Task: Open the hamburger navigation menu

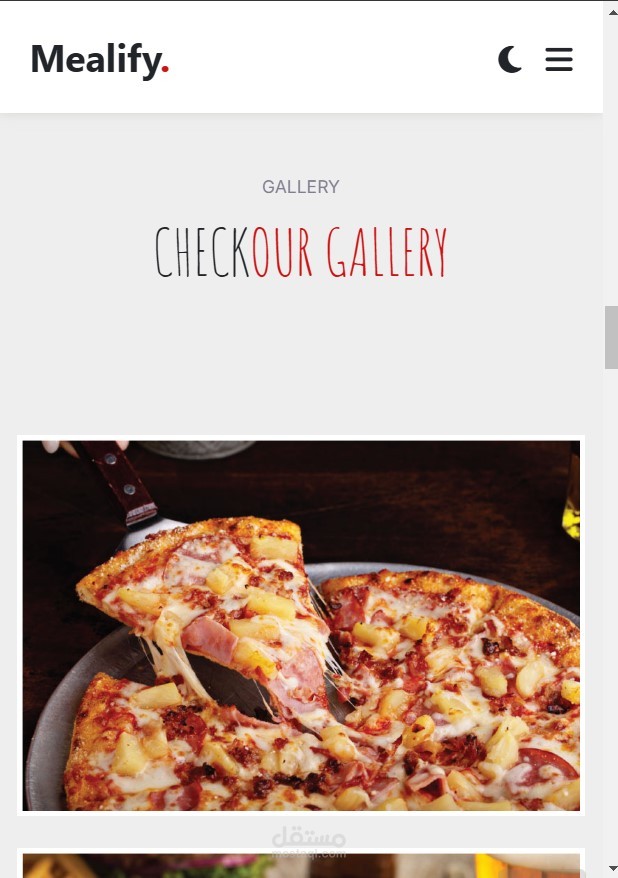Action: point(559,60)
